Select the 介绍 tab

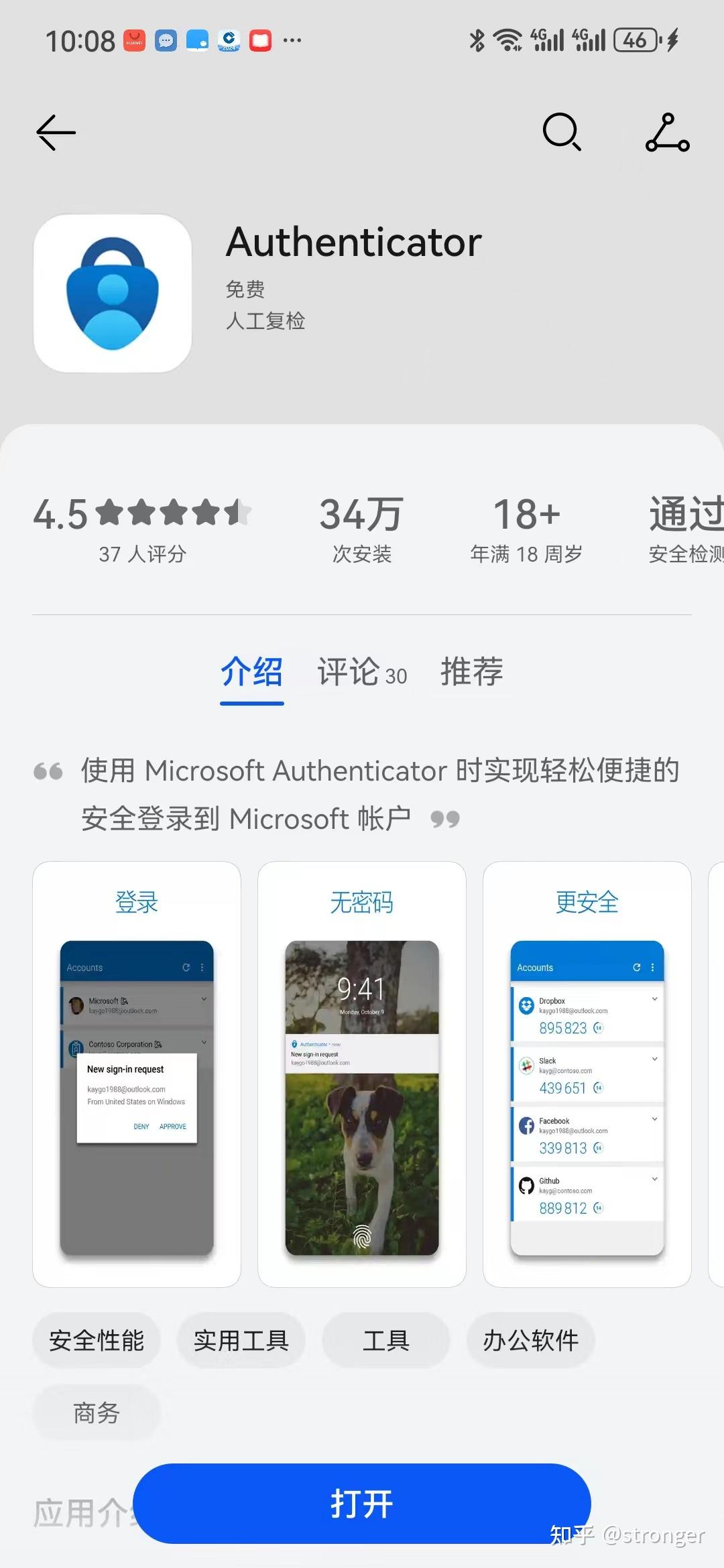[x=252, y=672]
